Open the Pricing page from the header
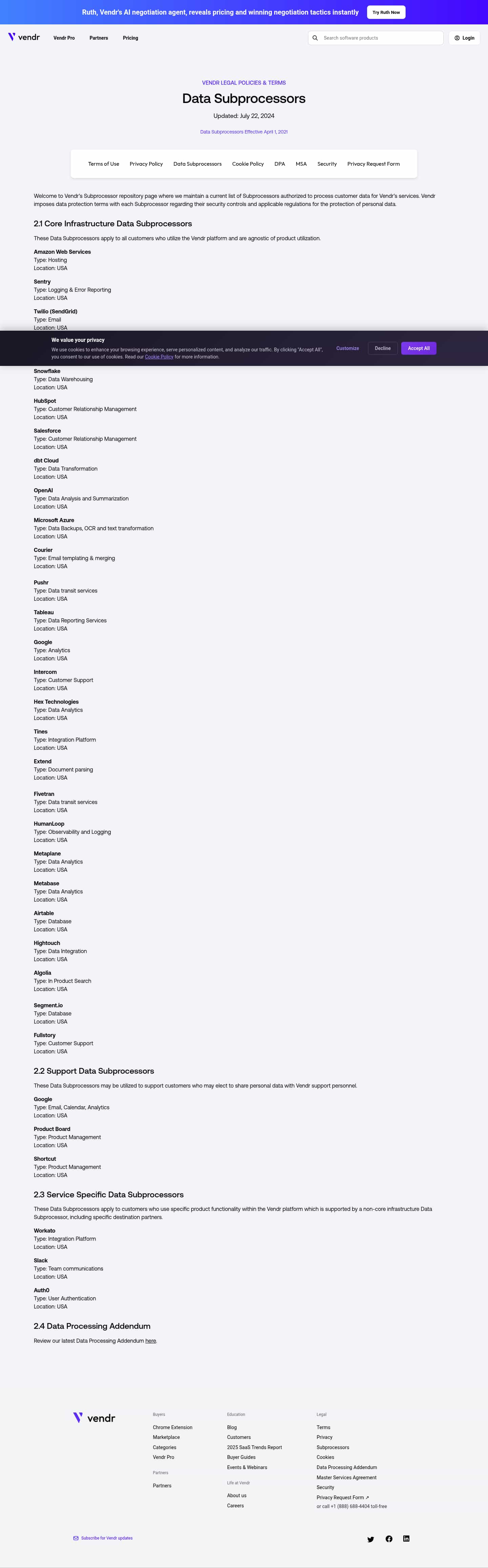 click(130, 38)
